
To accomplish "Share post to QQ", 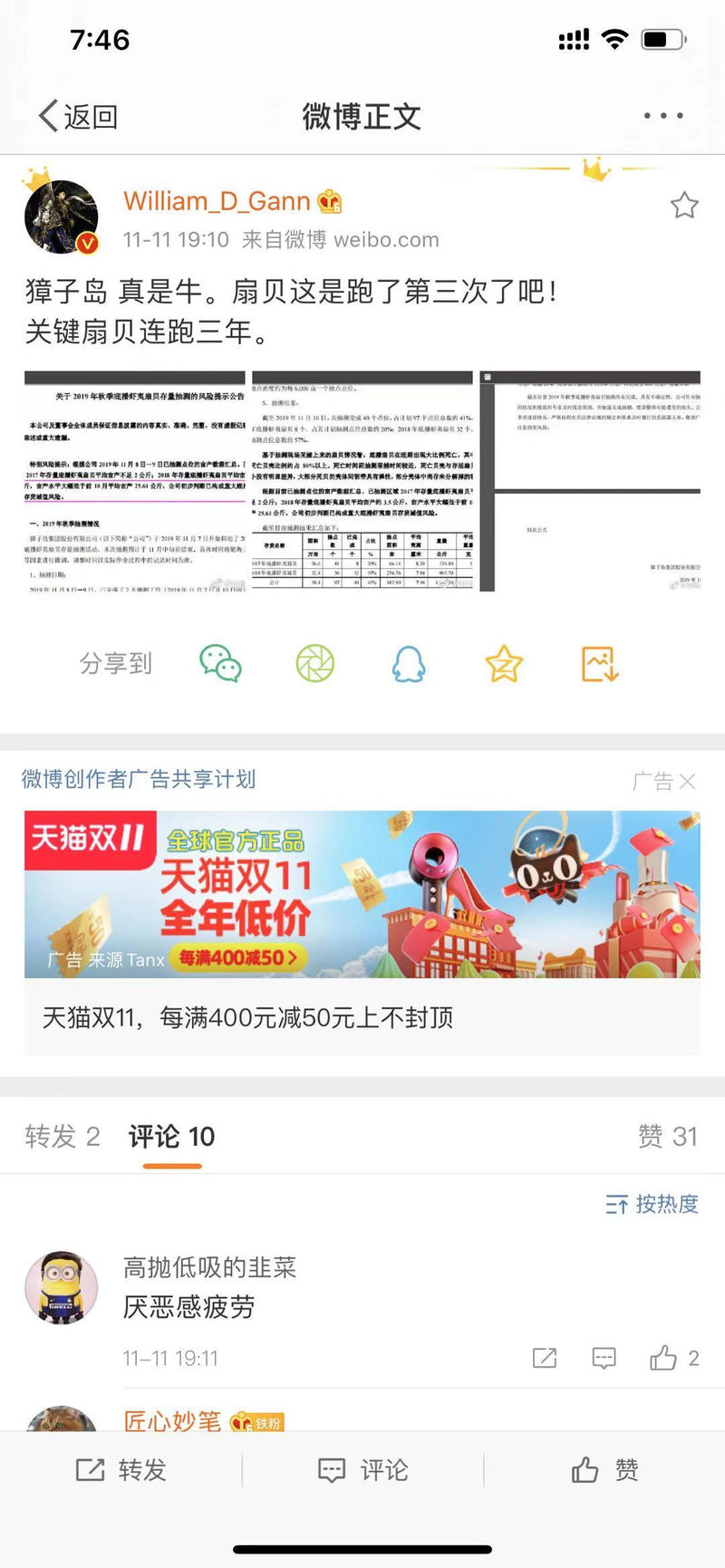I will [409, 664].
